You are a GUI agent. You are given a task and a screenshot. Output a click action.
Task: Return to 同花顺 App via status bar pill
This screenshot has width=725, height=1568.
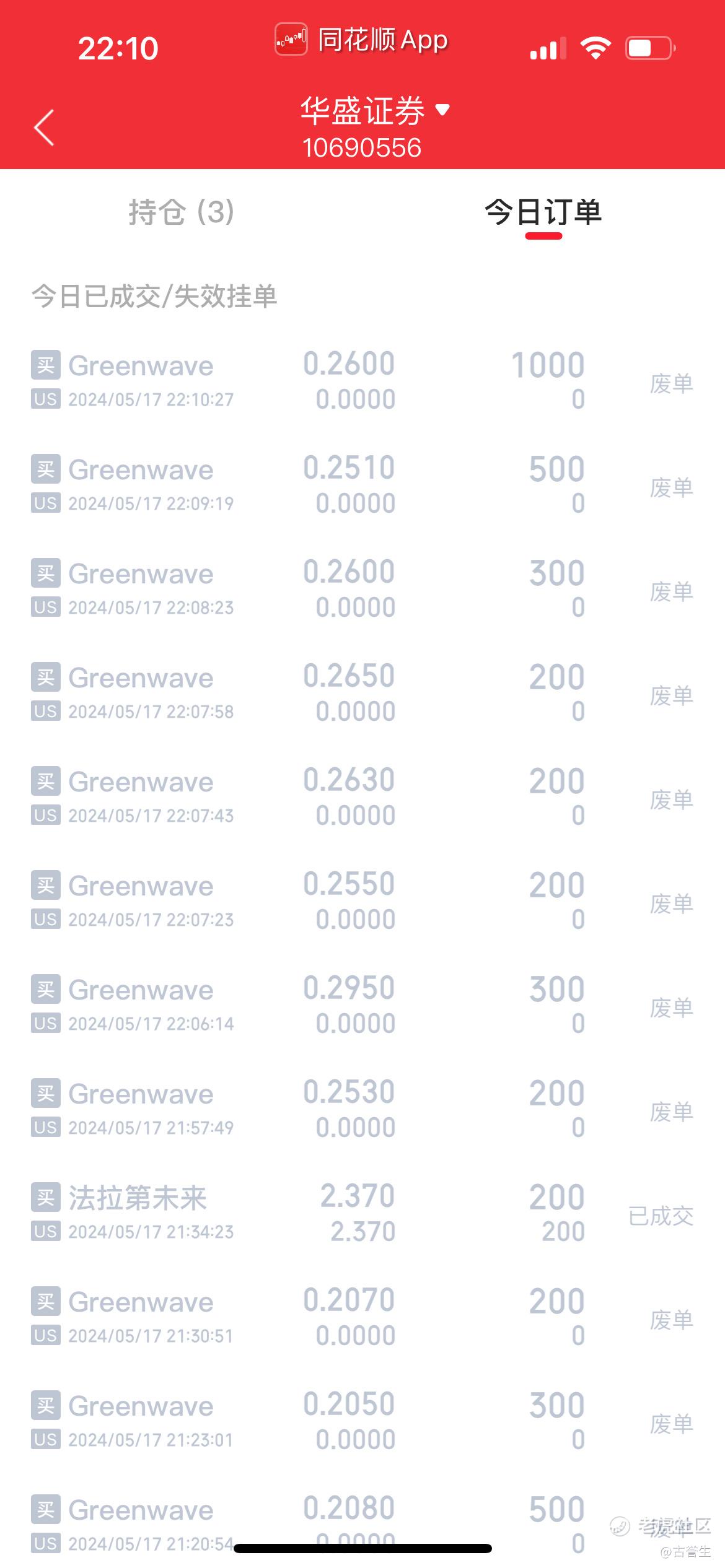pyautogui.click(x=362, y=41)
